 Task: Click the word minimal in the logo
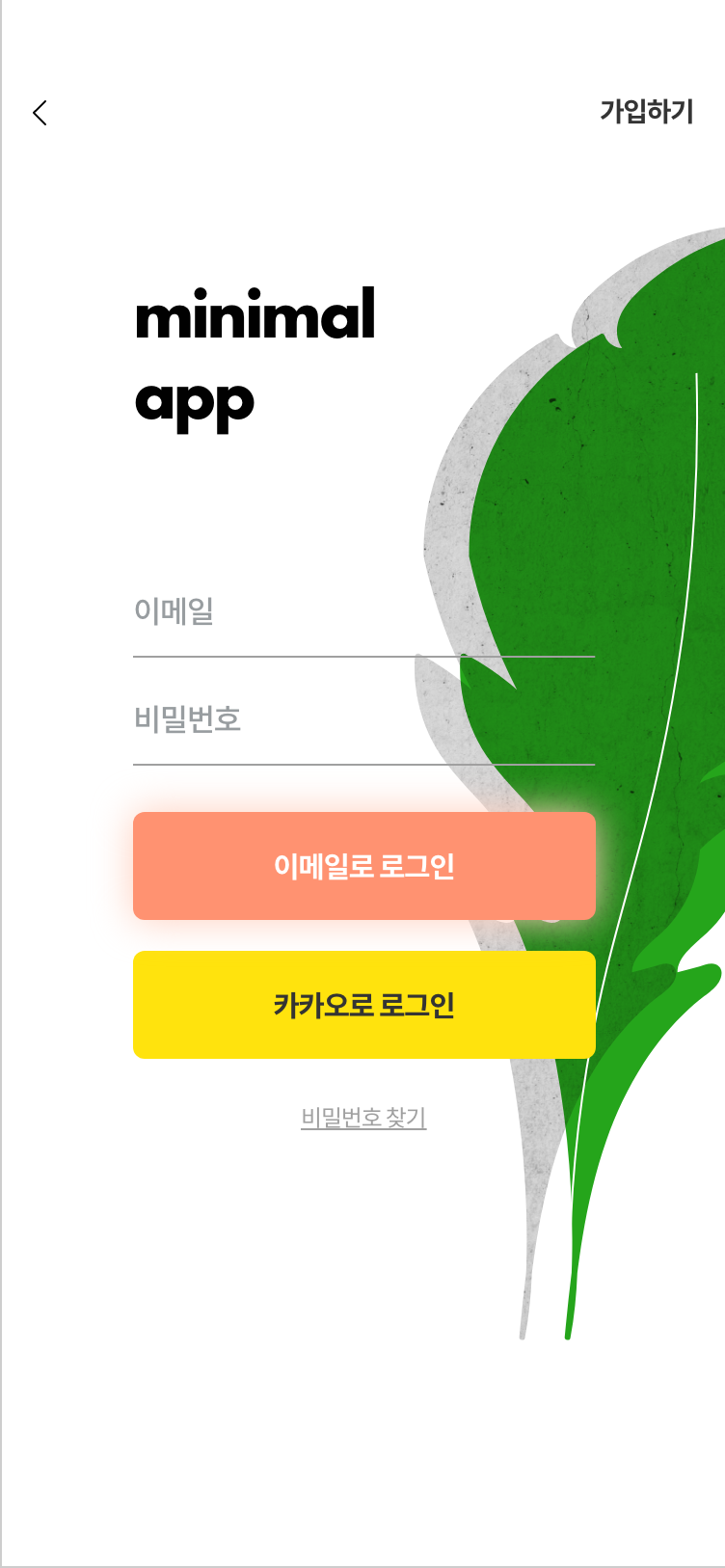256,315
